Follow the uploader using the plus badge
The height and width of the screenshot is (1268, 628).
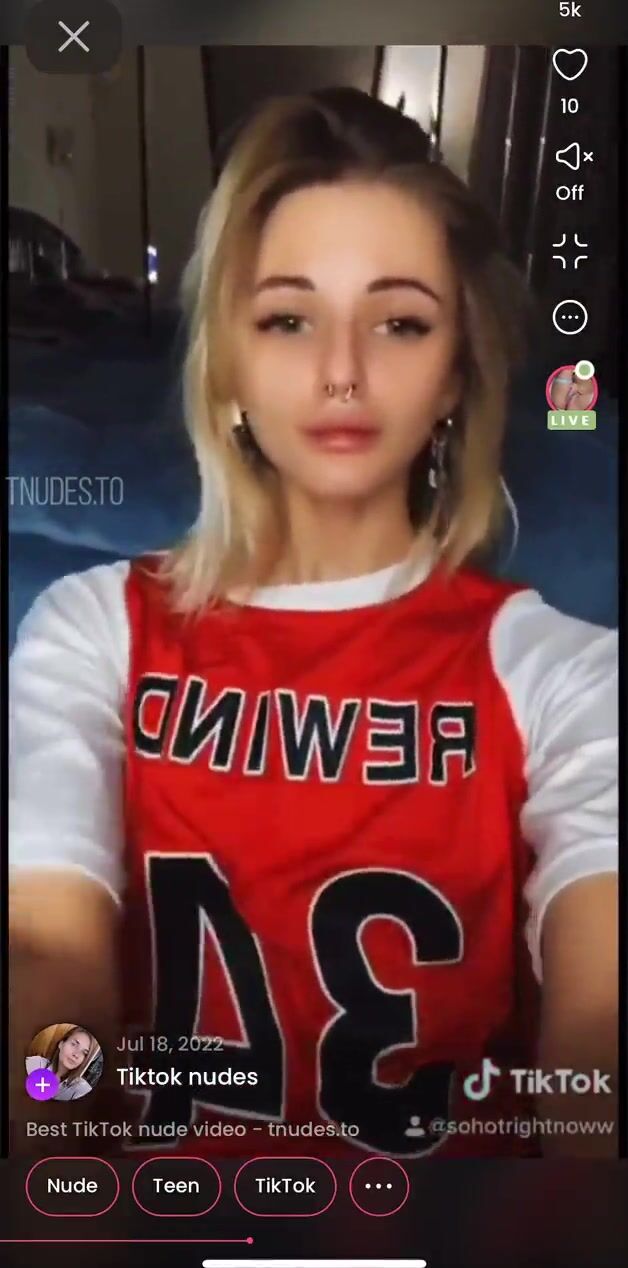[x=42, y=1084]
